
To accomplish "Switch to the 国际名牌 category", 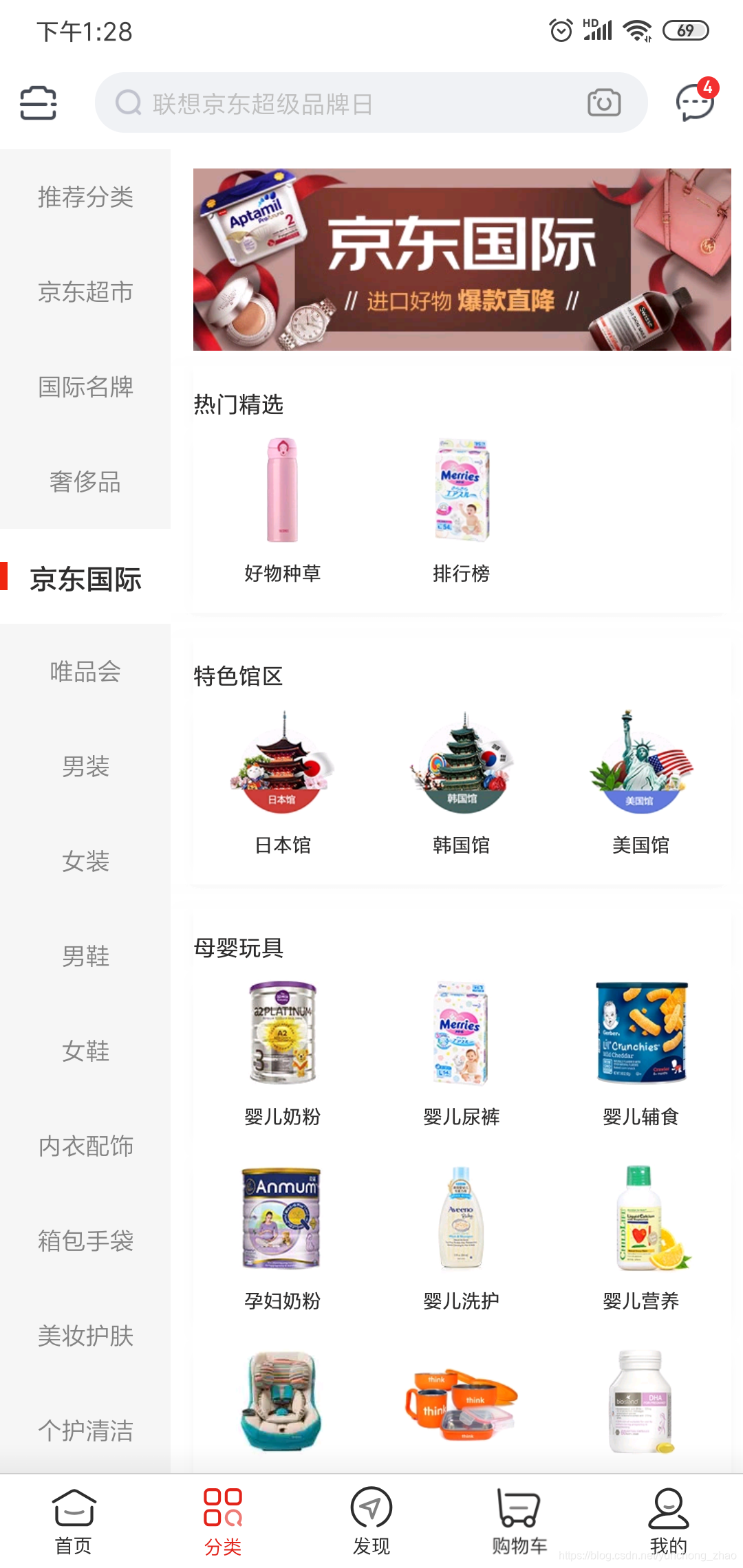I will (x=85, y=387).
